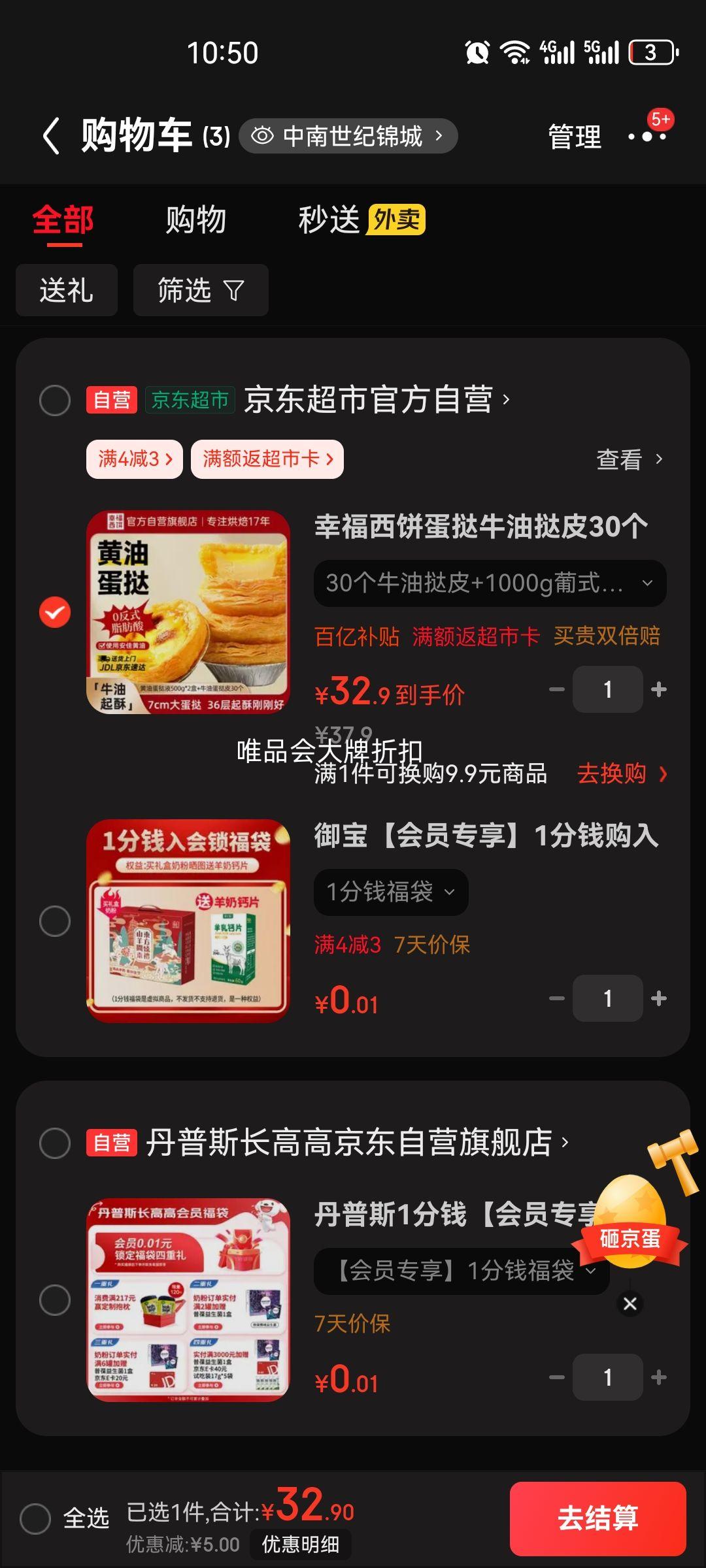Click the red 自营 badge
Viewport: 706px width, 1568px height.
[111, 401]
